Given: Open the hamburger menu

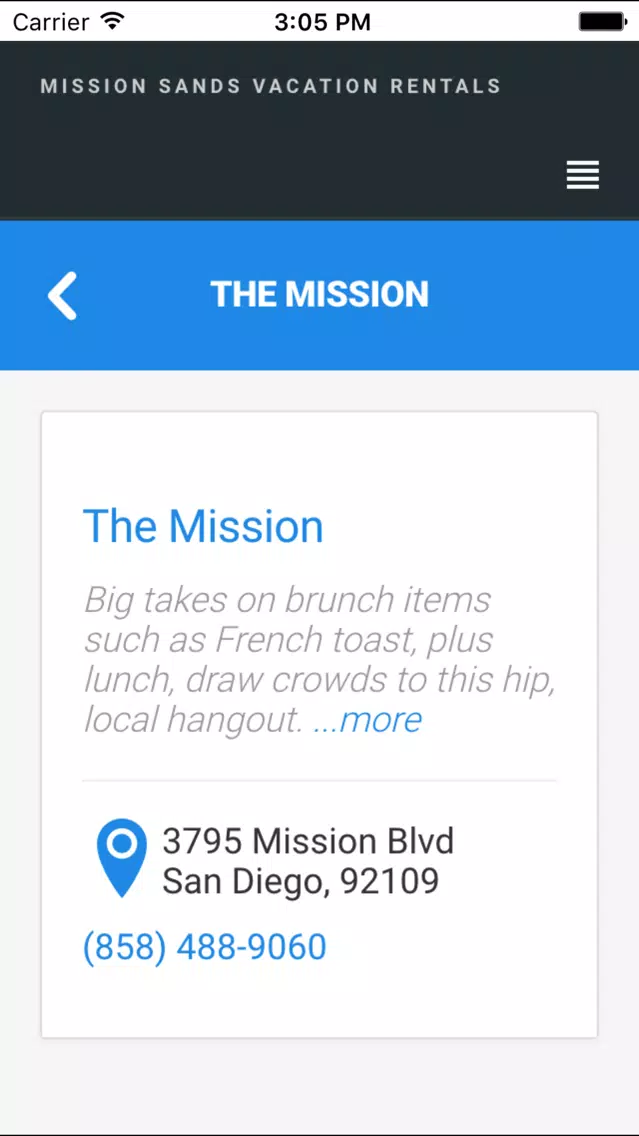Looking at the screenshot, I should click(x=582, y=175).
